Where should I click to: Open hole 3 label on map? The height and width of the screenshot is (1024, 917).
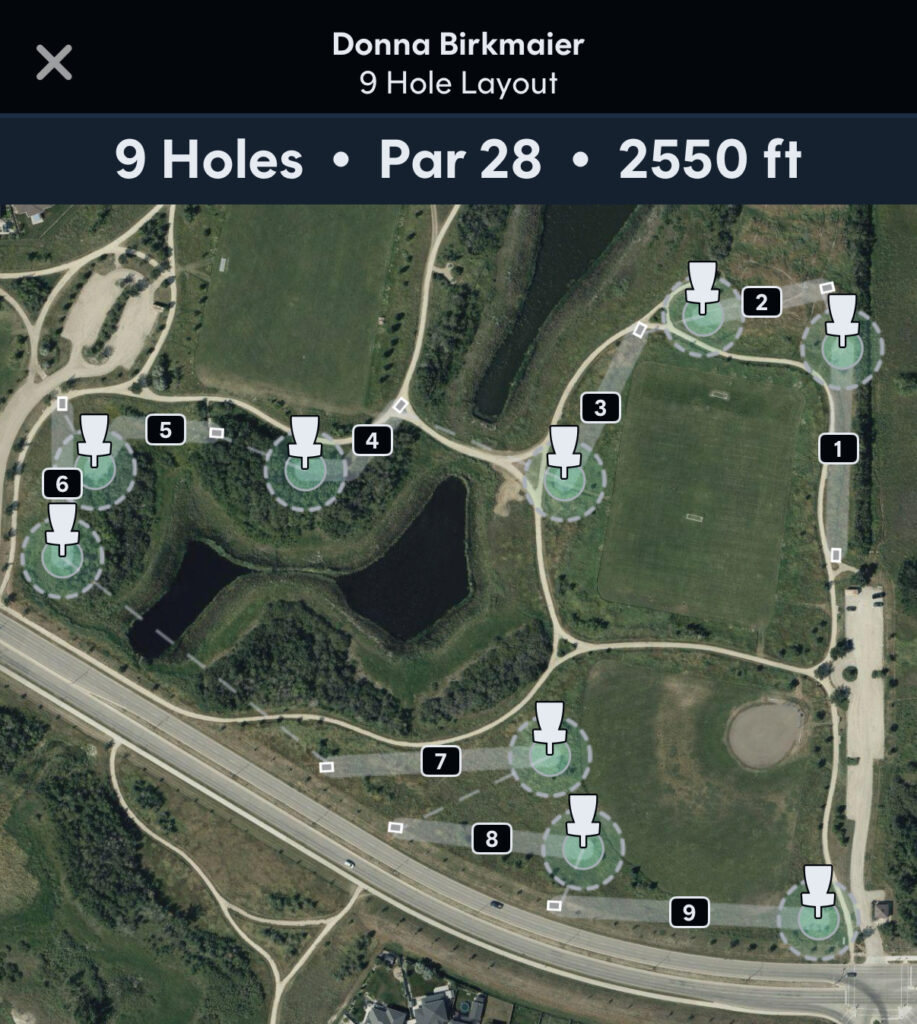[600, 407]
